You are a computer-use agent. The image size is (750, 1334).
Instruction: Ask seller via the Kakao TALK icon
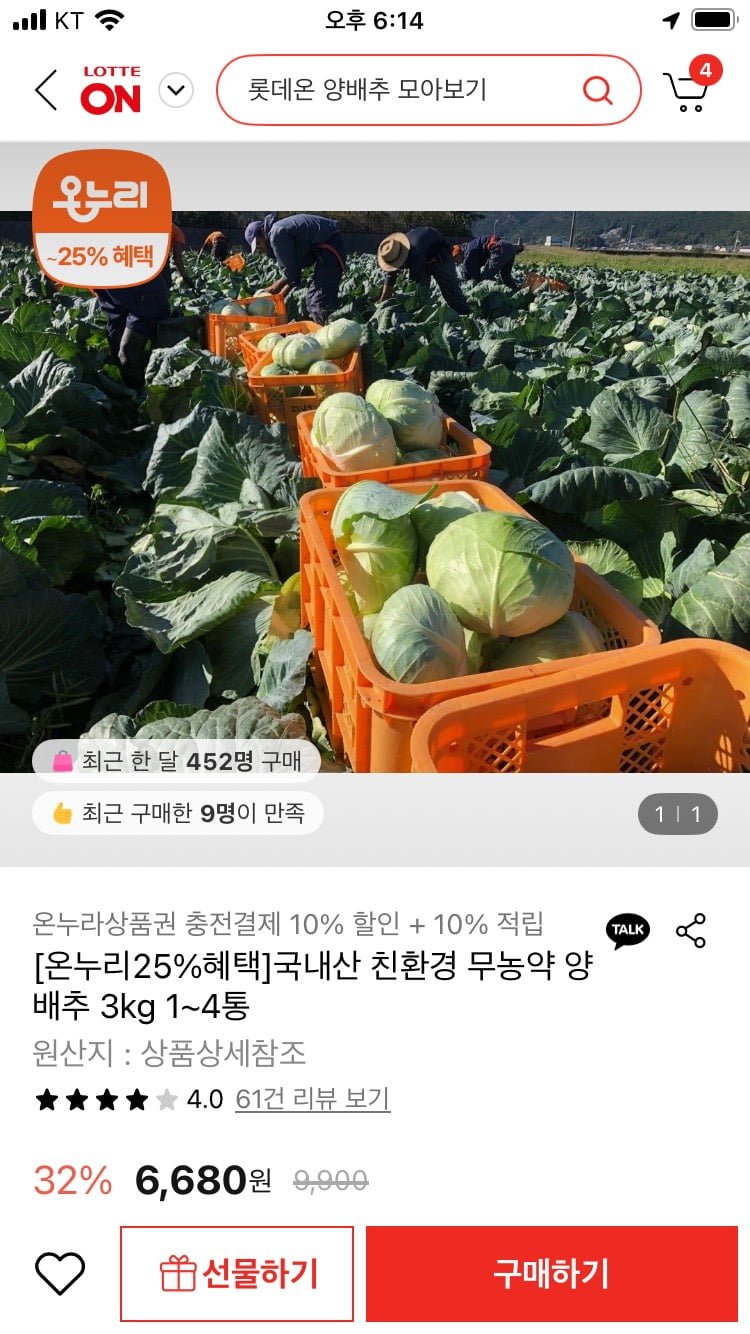(x=628, y=931)
